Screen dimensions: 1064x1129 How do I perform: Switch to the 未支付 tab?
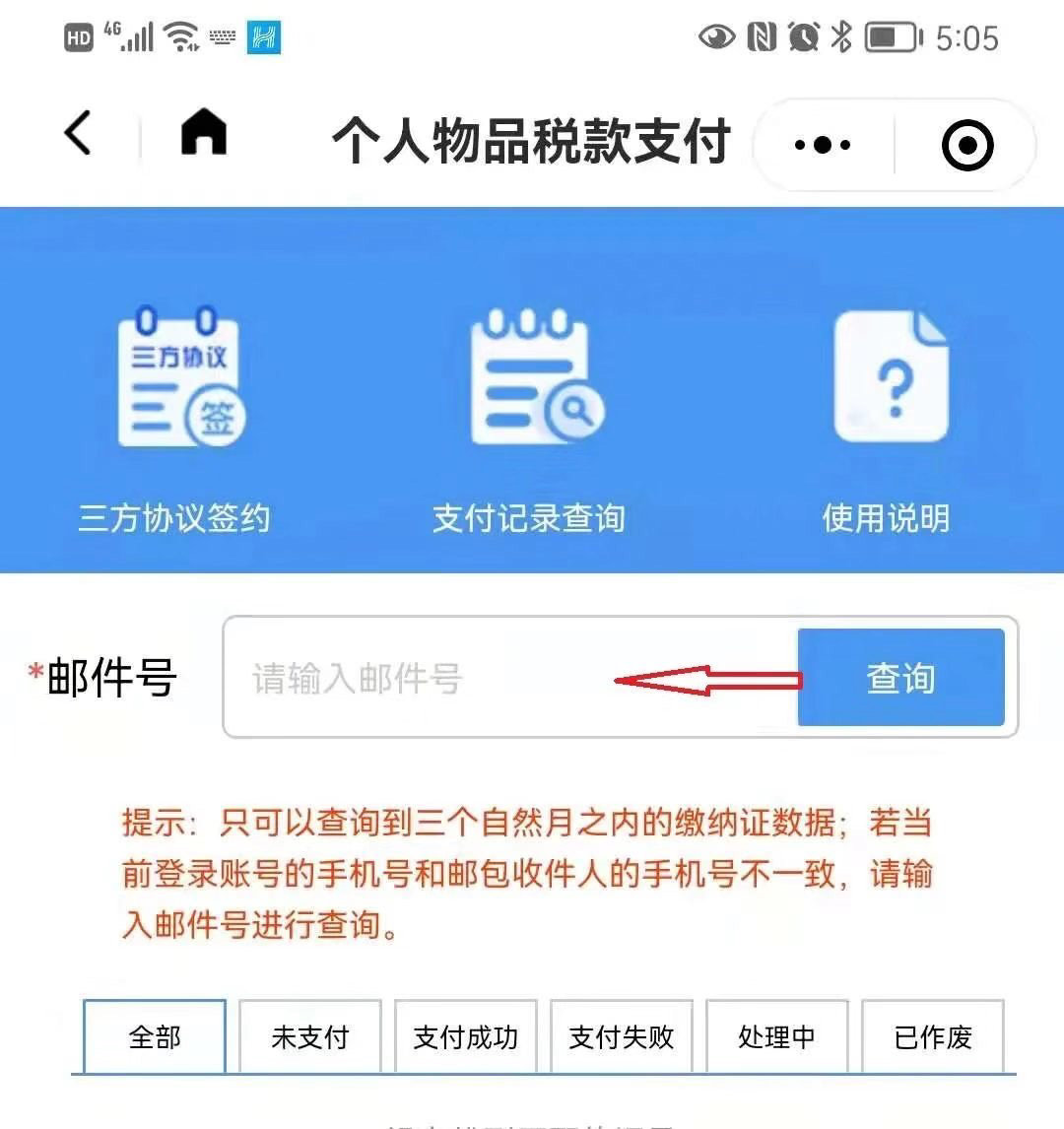pyautogui.click(x=310, y=1036)
